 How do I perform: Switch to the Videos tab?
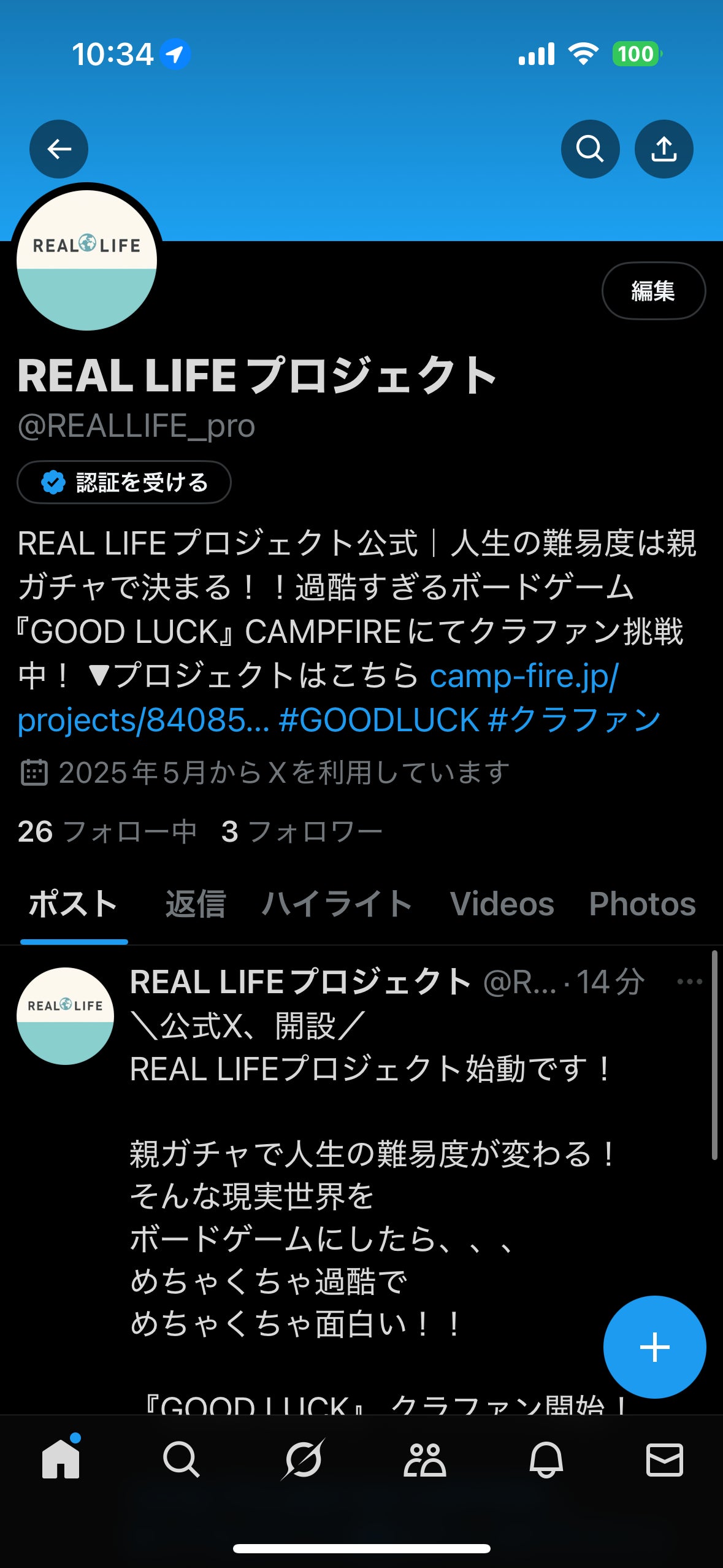[502, 904]
